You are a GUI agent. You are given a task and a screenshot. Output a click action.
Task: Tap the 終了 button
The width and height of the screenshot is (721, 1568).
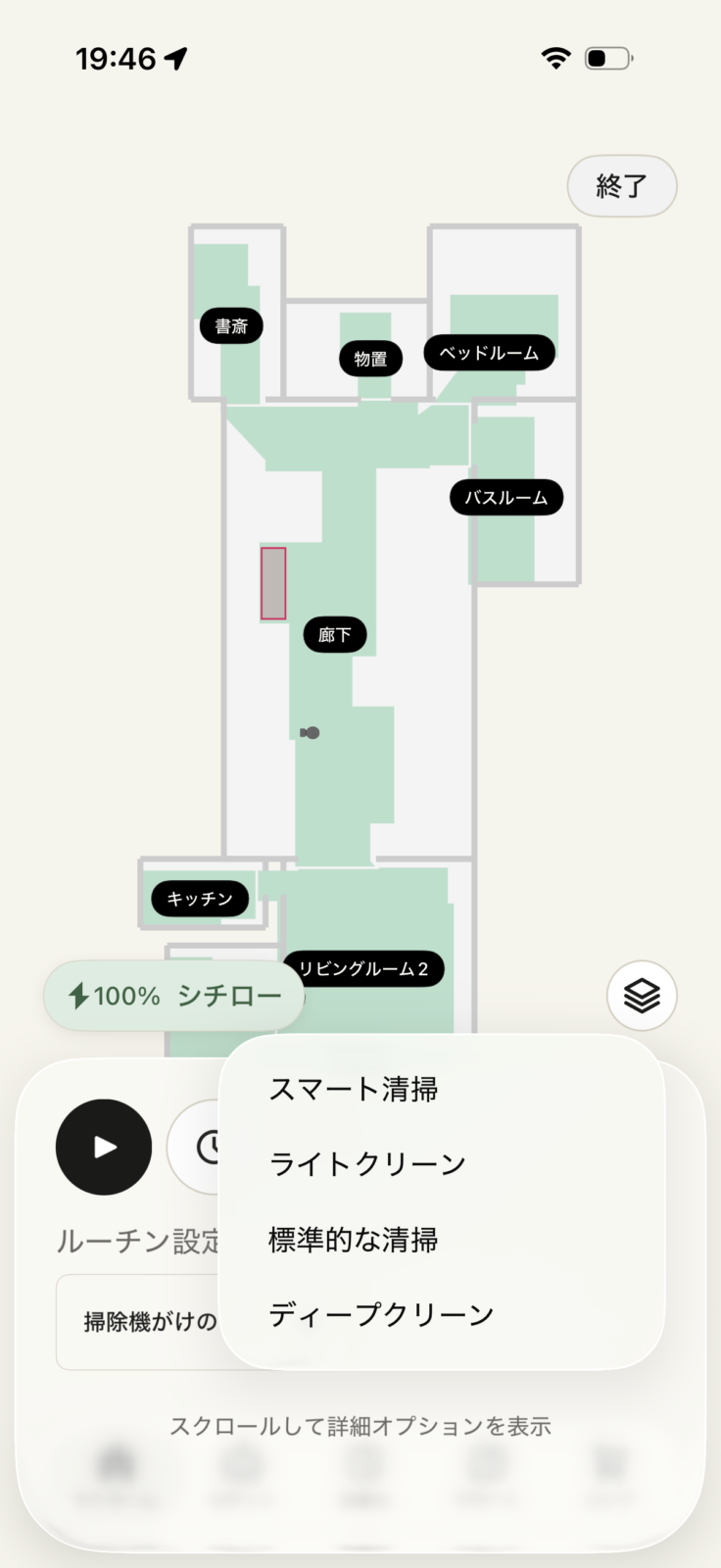point(622,185)
